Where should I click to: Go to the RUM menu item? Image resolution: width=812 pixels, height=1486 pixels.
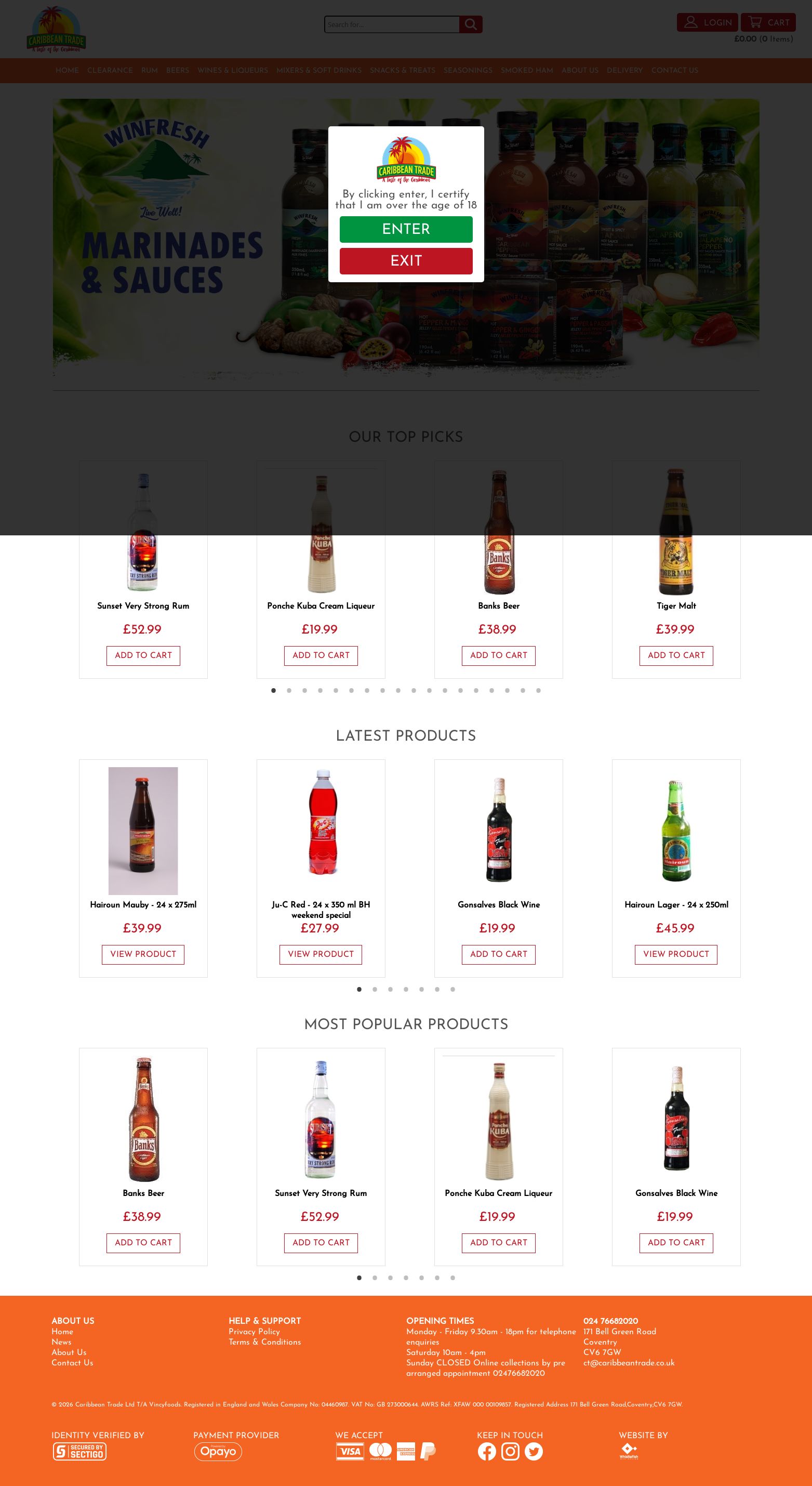pyautogui.click(x=150, y=70)
